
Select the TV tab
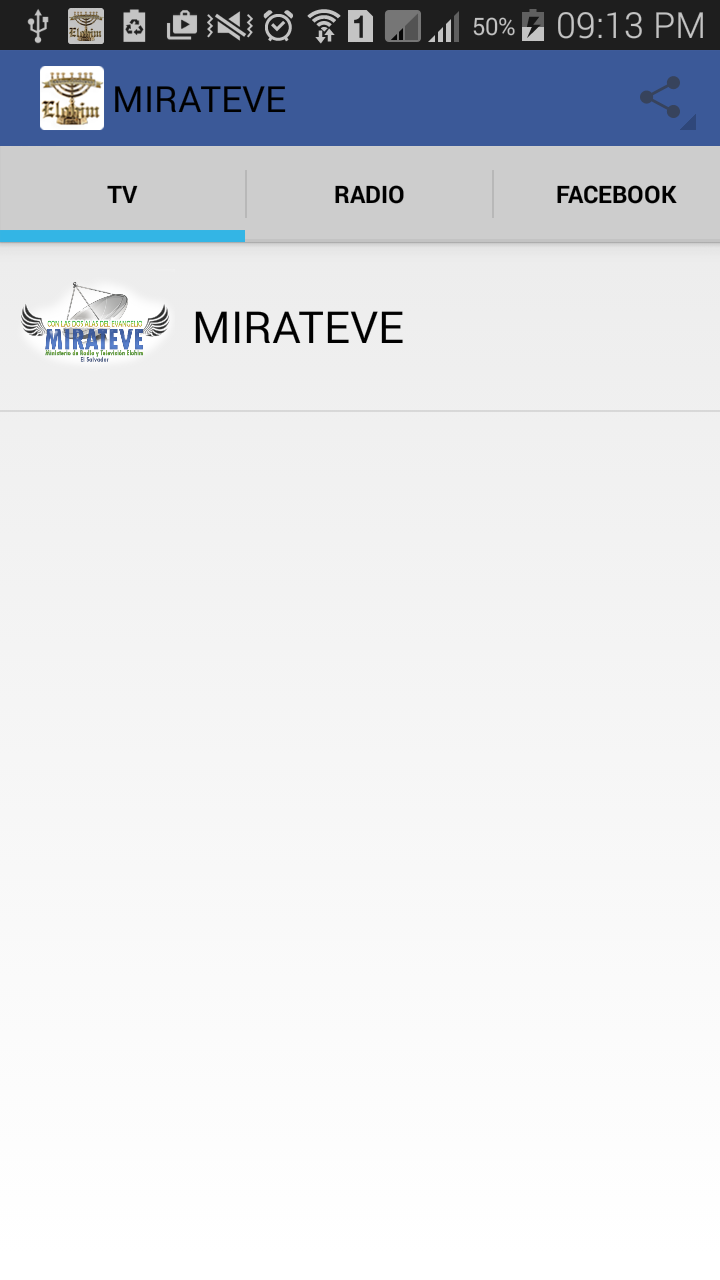click(122, 194)
